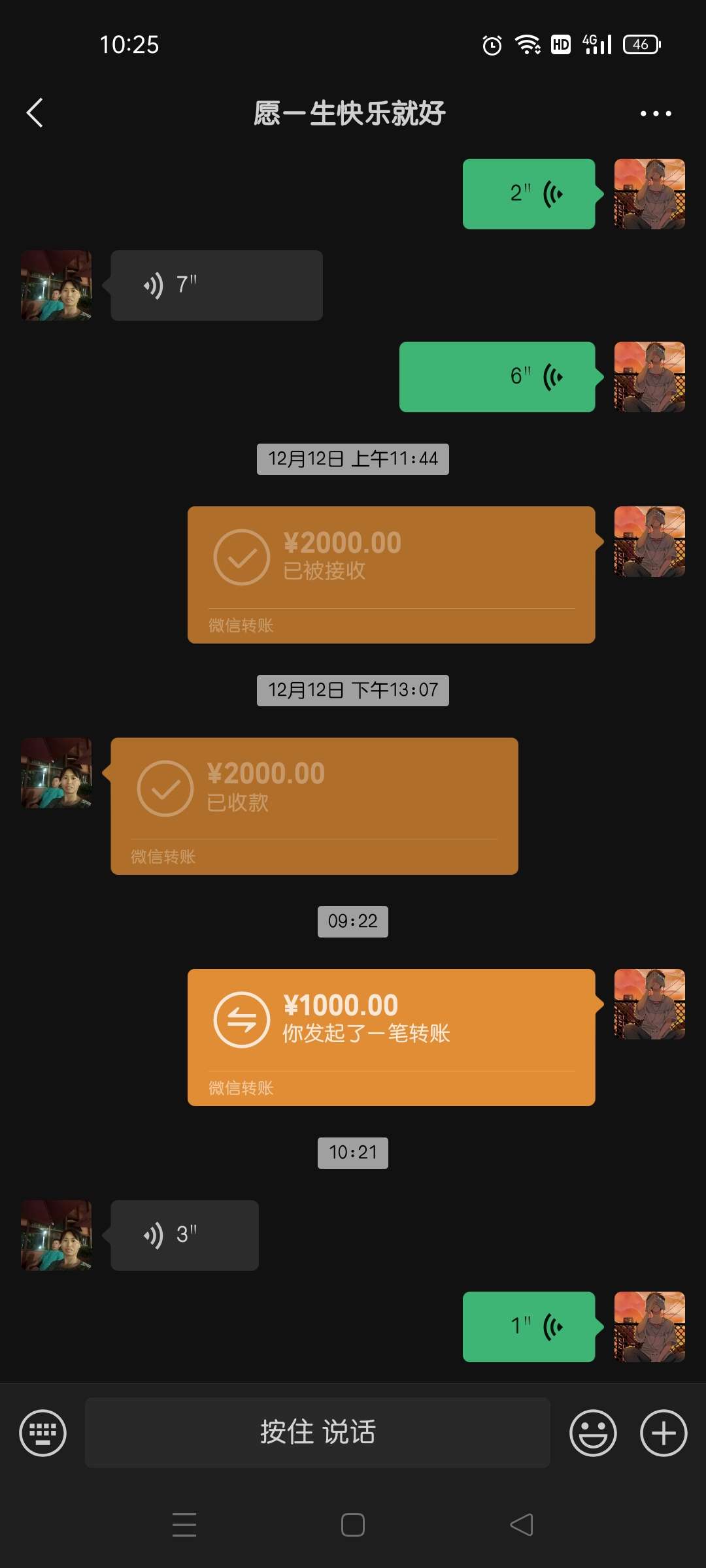Go back from the chat screen
This screenshot has height=1568, width=706.
click(x=35, y=113)
